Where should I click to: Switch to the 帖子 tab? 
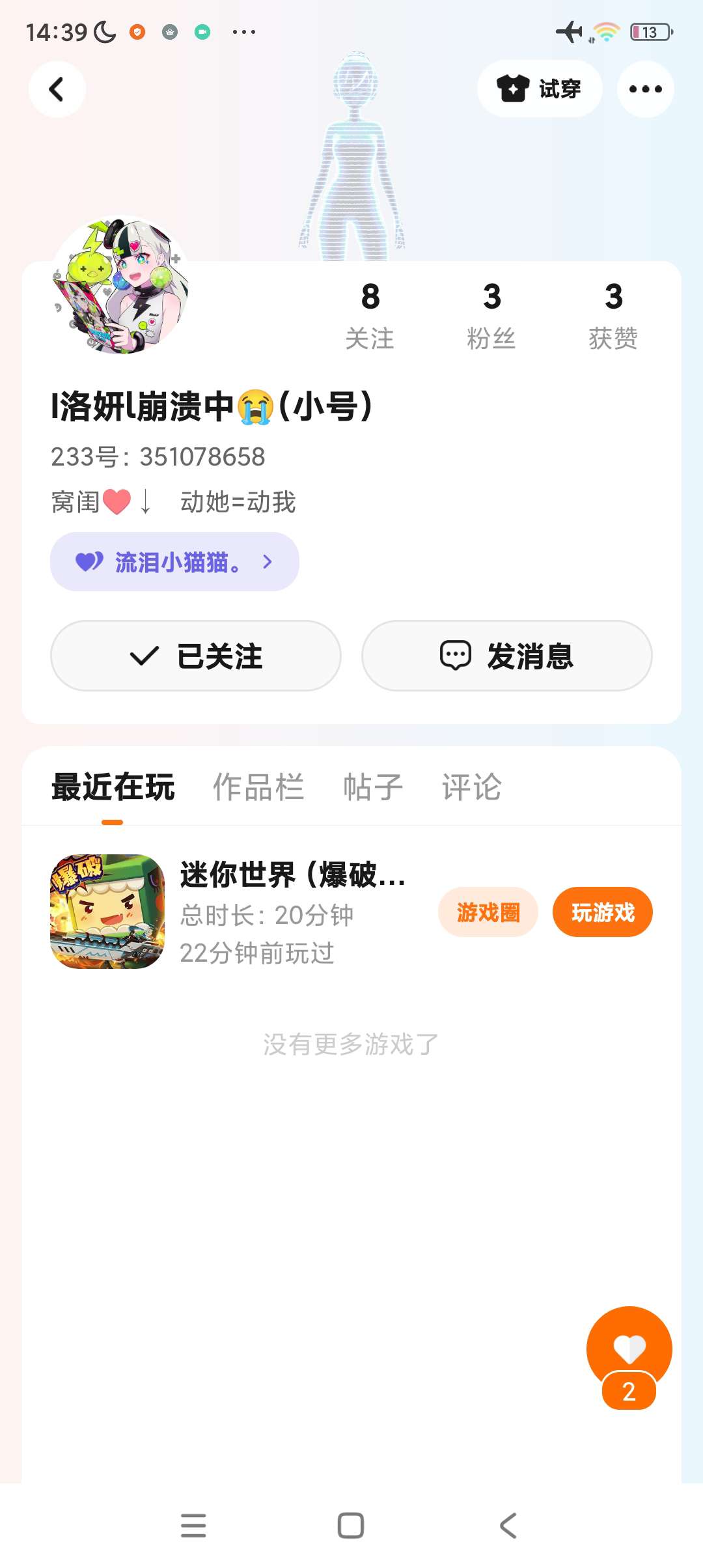373,787
